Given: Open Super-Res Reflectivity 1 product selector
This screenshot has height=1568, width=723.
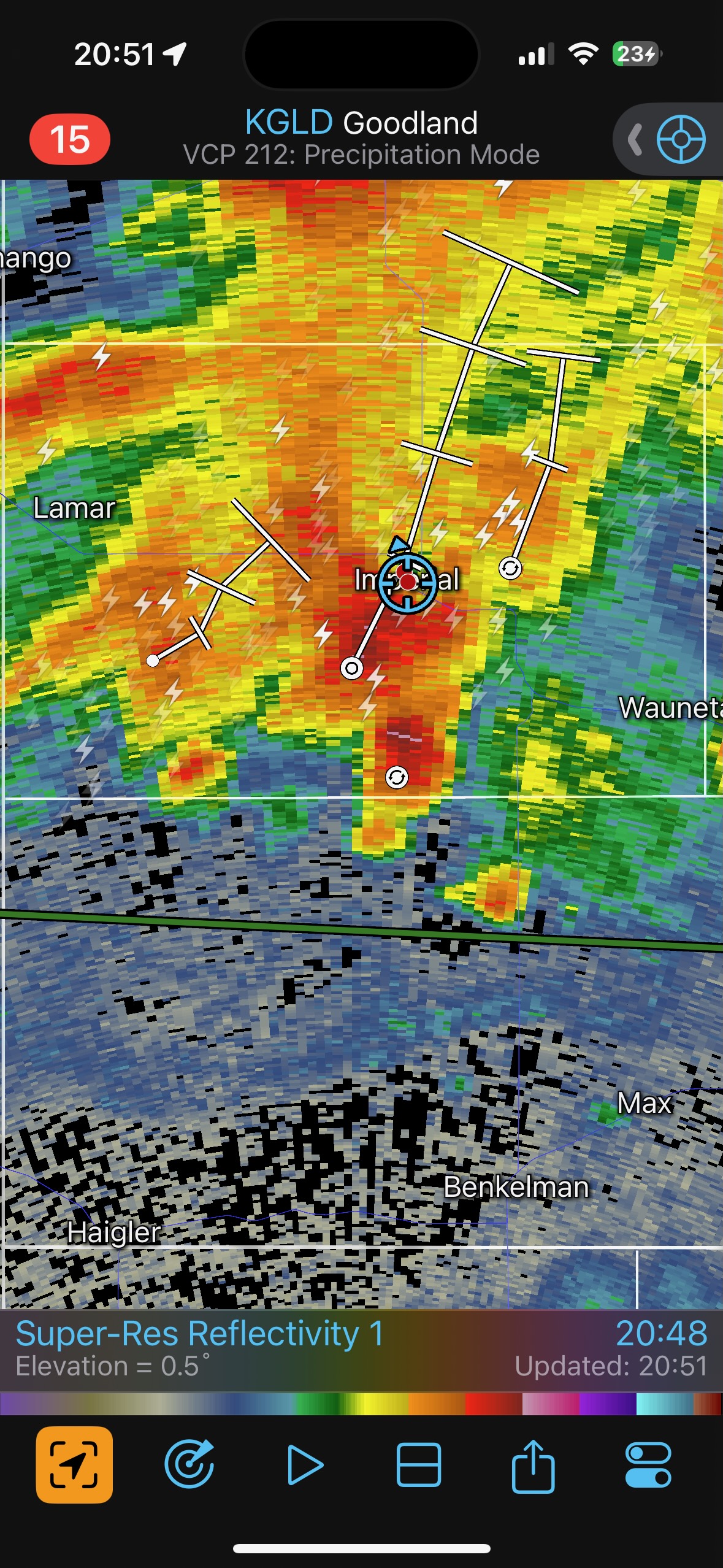Looking at the screenshot, I should coord(200,1334).
